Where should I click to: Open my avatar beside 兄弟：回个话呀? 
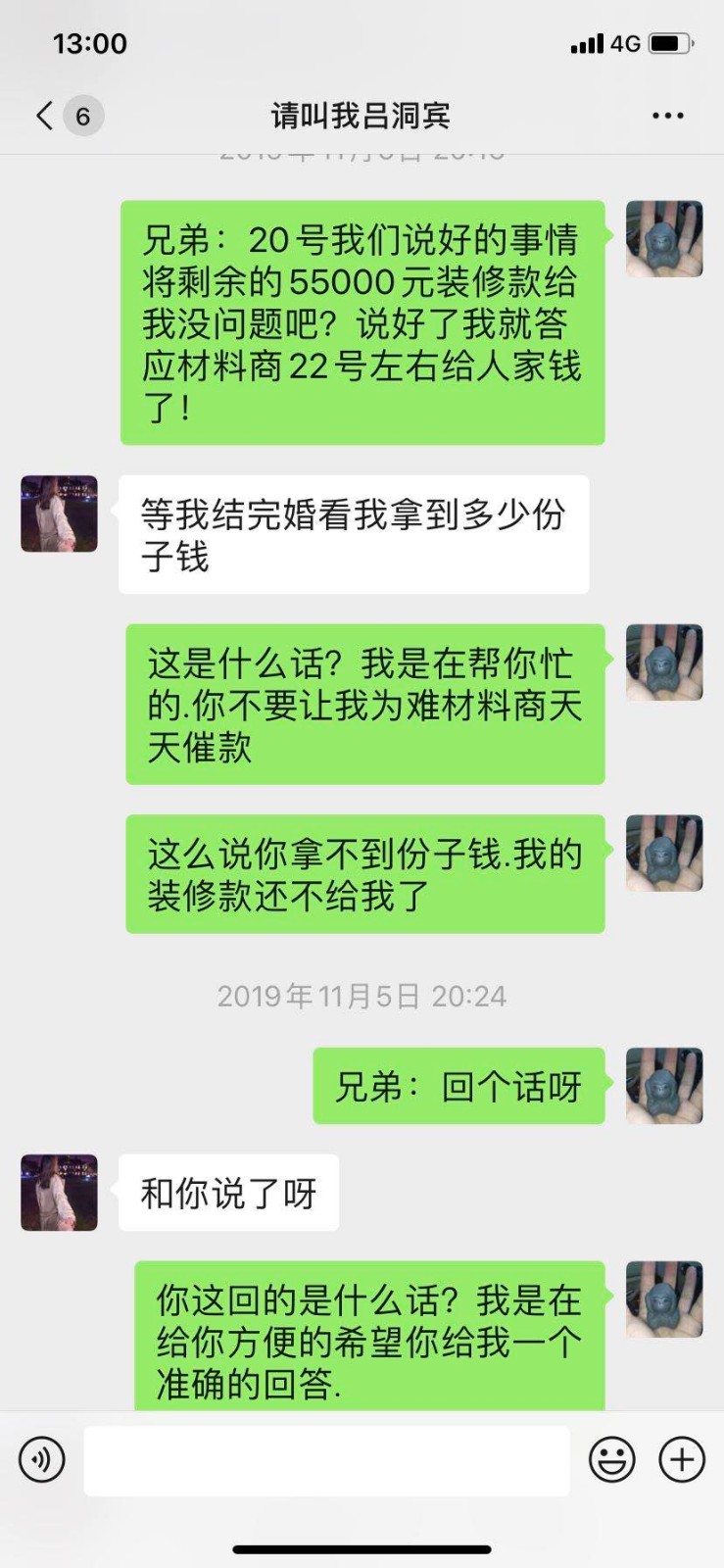click(664, 1086)
